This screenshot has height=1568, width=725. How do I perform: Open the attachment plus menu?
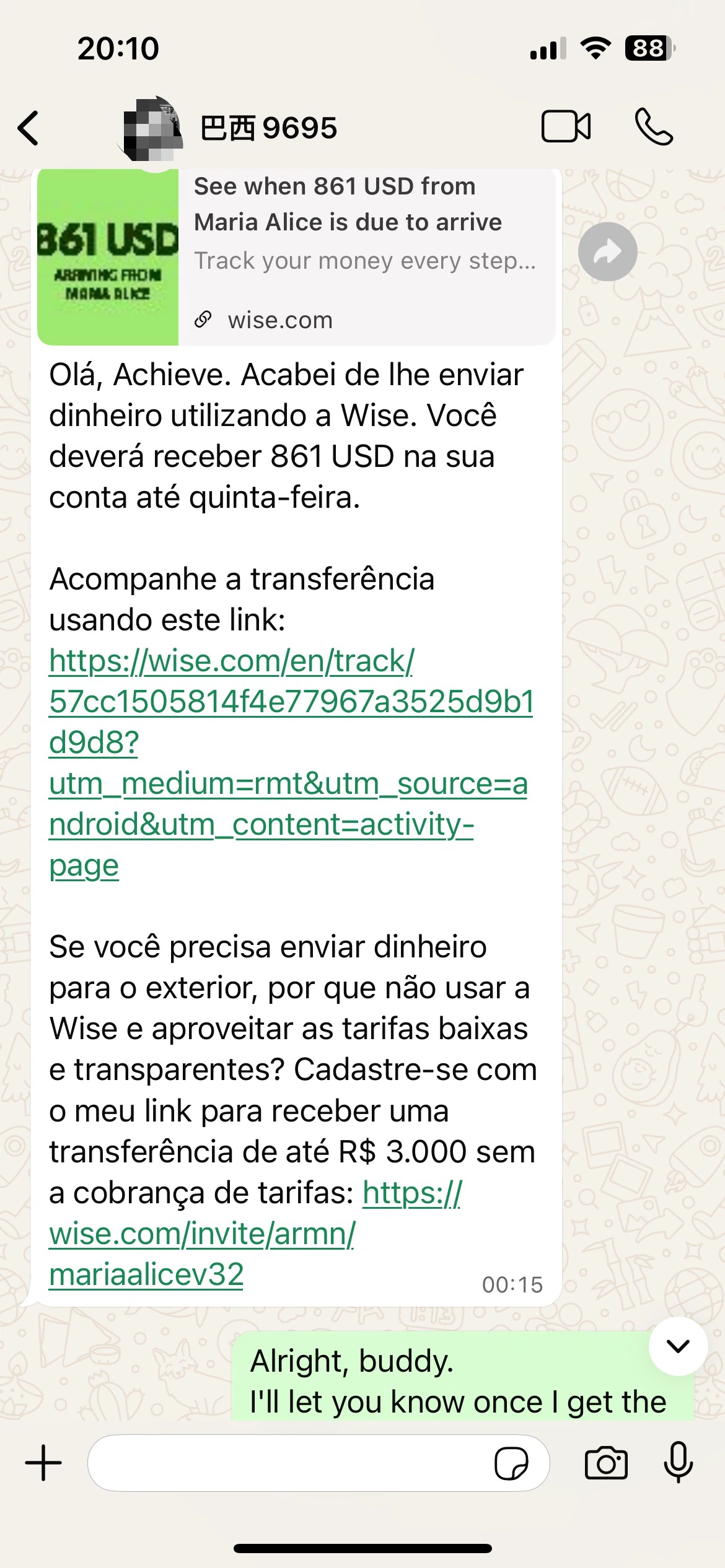pos(43,1463)
